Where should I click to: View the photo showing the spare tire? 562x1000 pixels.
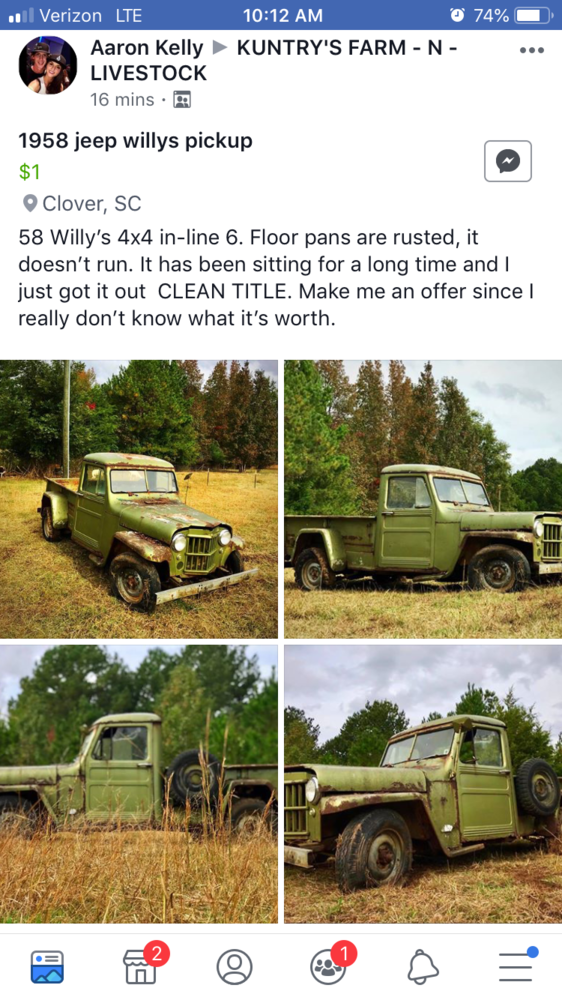(x=423, y=784)
